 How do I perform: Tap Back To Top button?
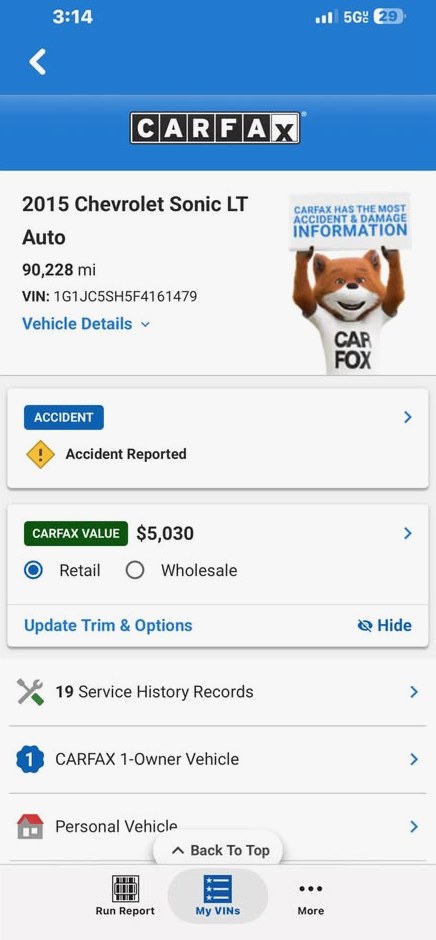(218, 850)
